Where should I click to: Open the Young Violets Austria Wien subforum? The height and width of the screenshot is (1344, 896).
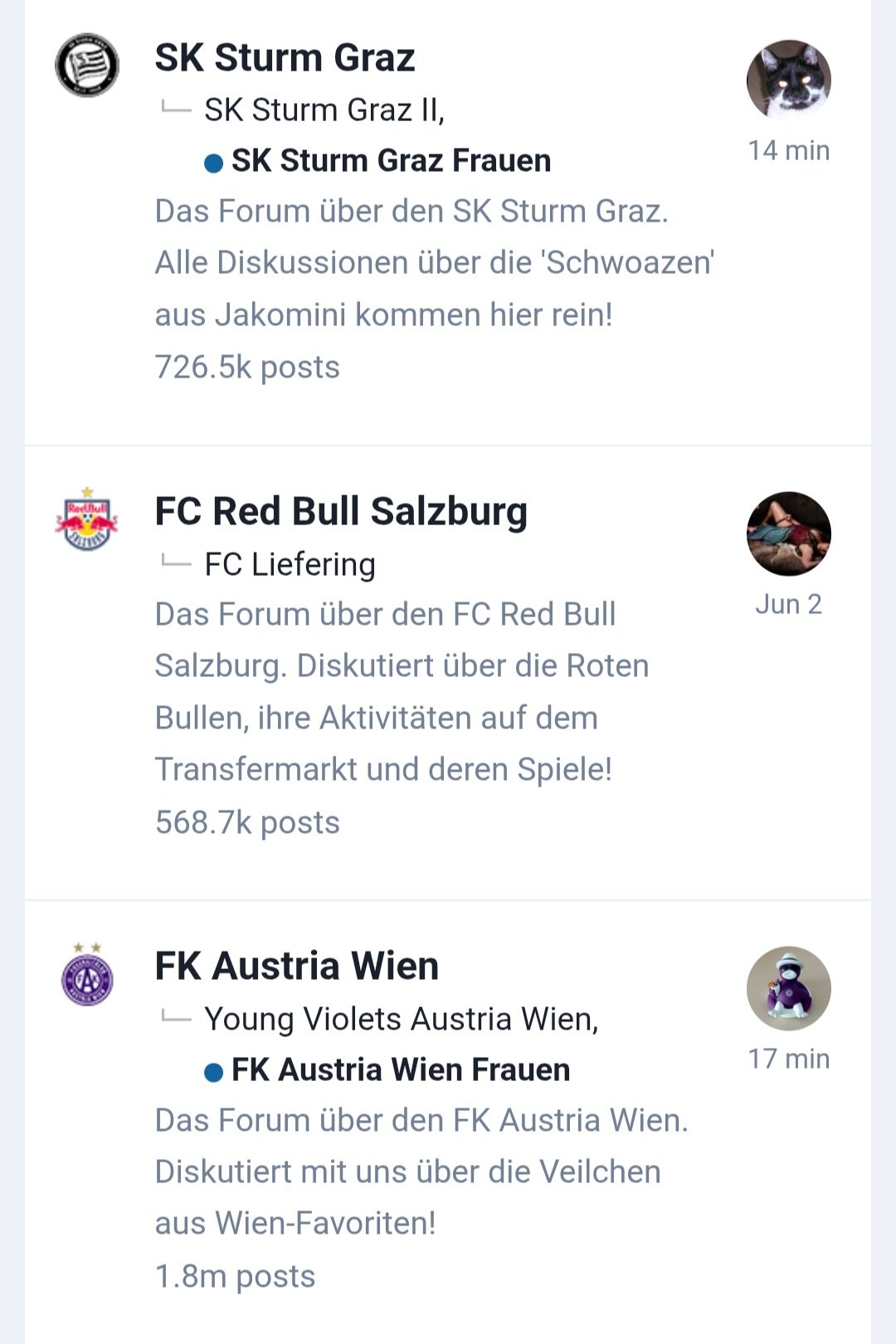(400, 1019)
